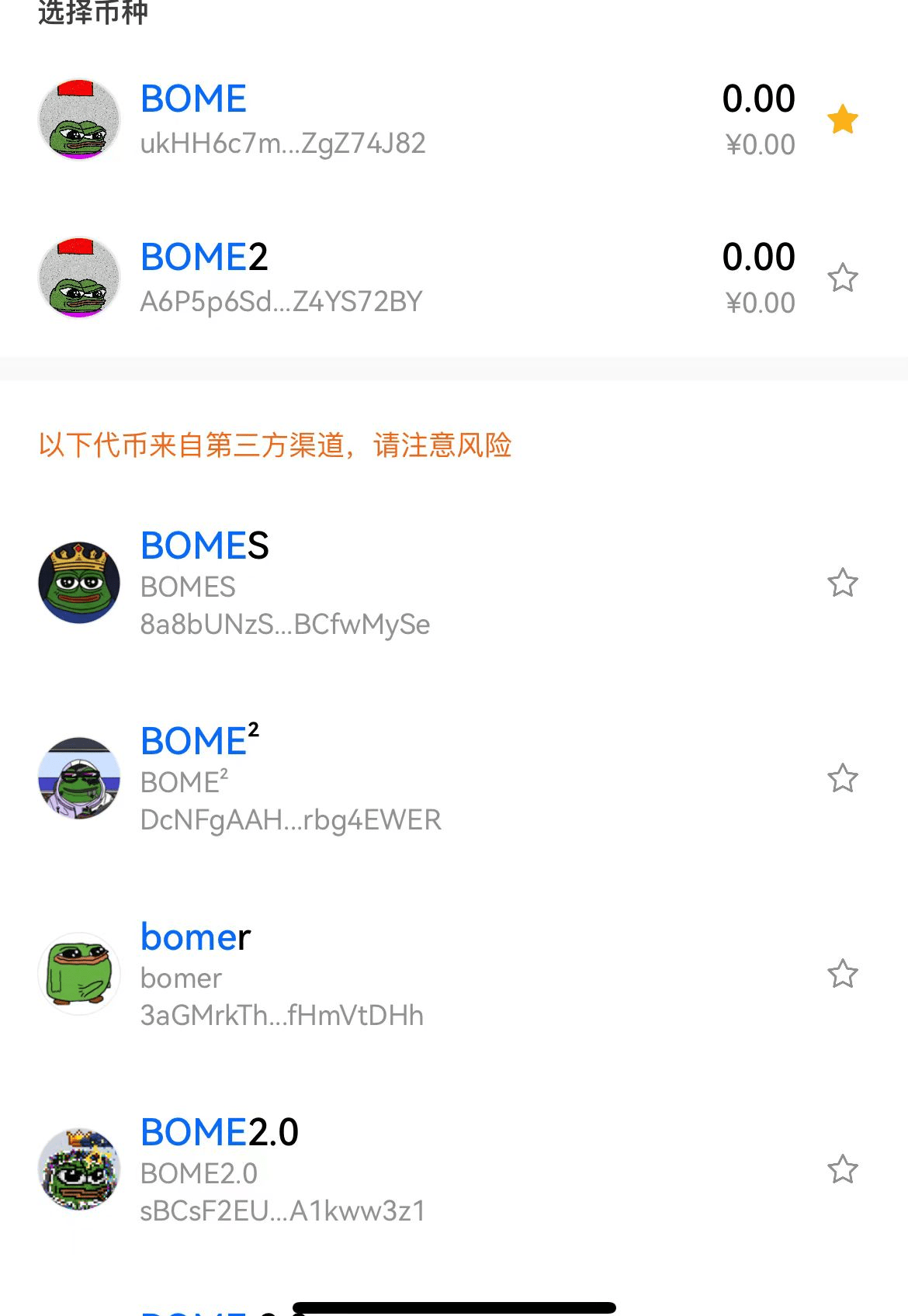This screenshot has width=908, height=1316.
Task: Star the BOMES token
Action: tap(842, 583)
